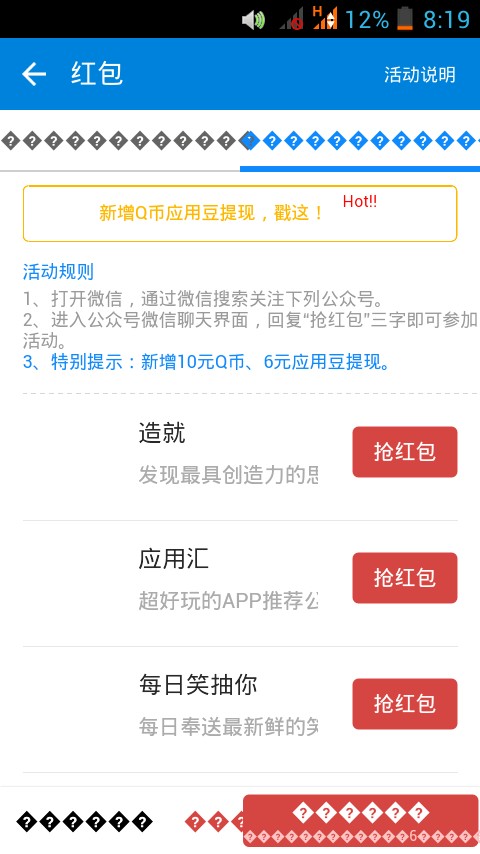The image size is (480, 854).
Task: Tap 抢红包 next to 每日笑抽你
Action: coord(405,704)
